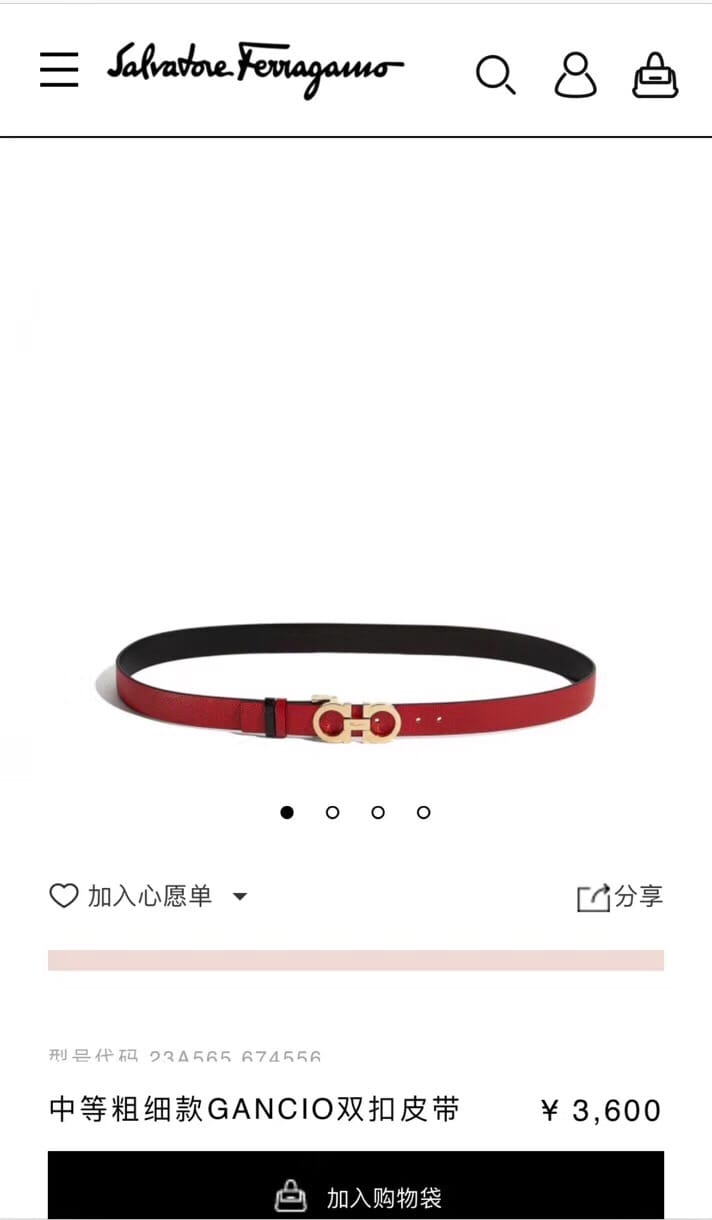Share this product (分享)
The width and height of the screenshot is (712, 1220).
coord(620,897)
